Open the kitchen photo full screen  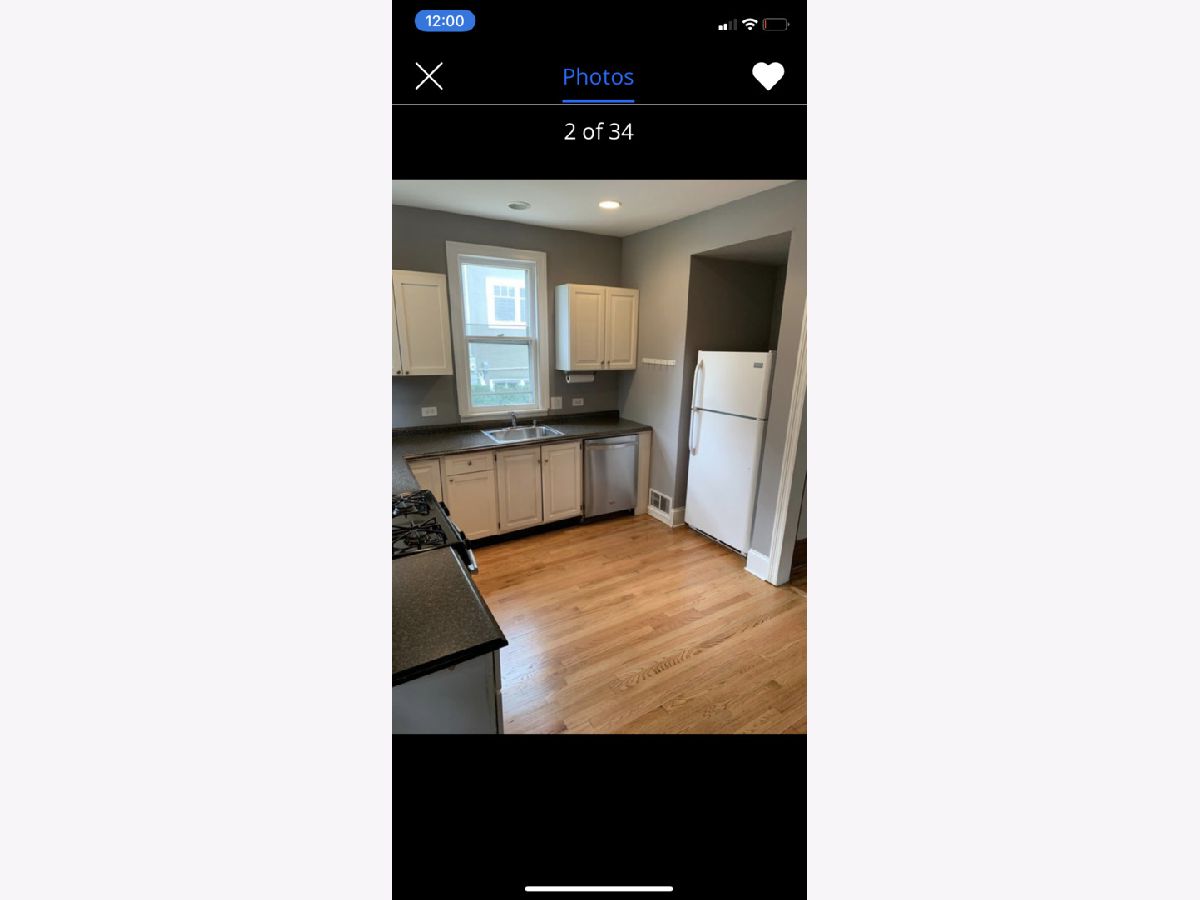pyautogui.click(x=599, y=456)
